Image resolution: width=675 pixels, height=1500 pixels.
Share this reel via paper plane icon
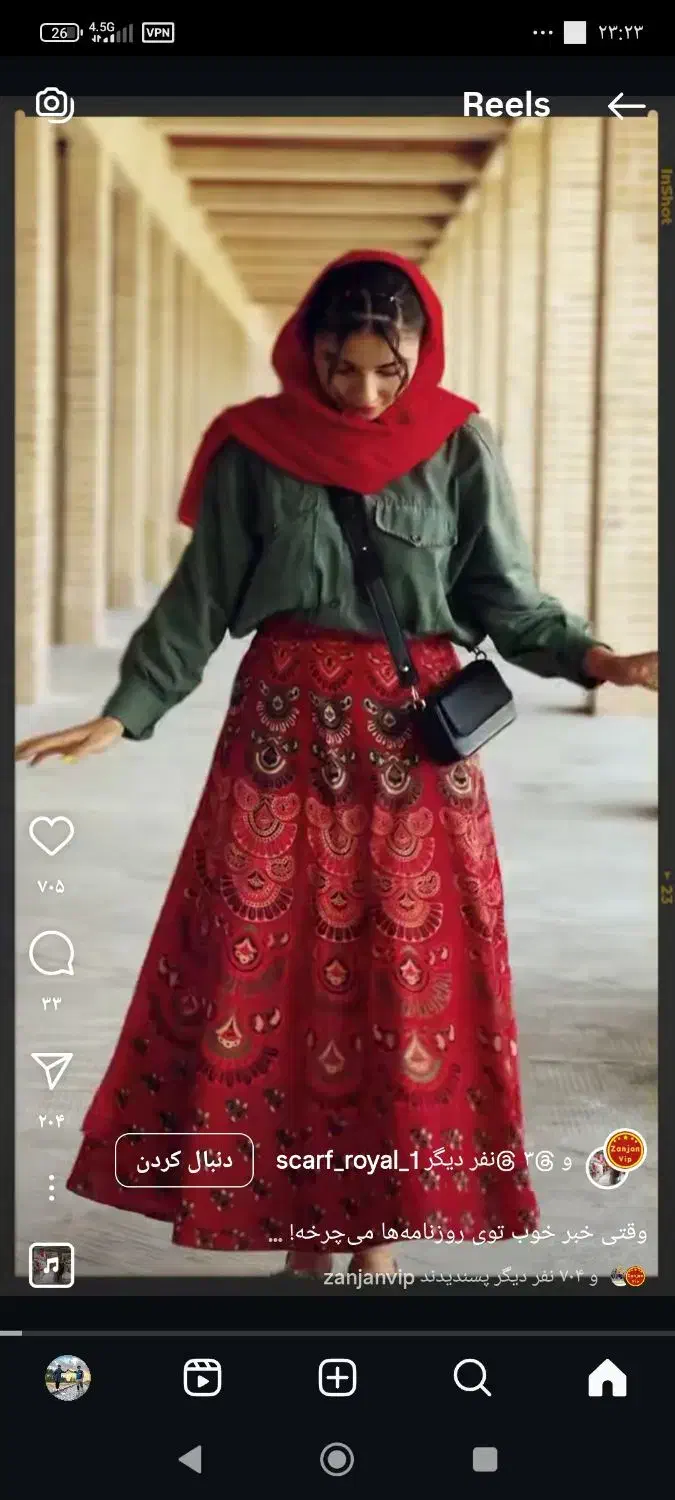pos(51,1071)
